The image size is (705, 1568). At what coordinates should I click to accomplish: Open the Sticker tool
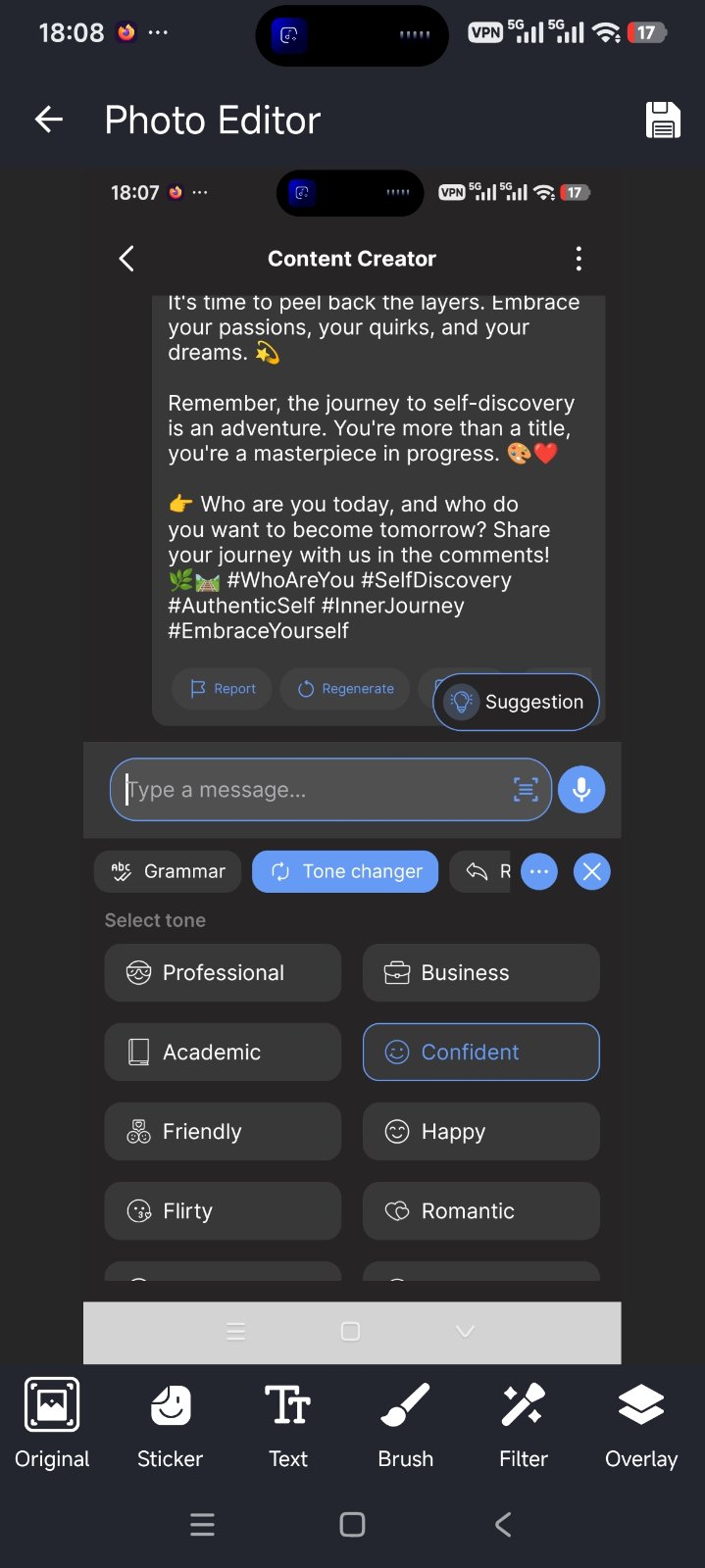[170, 1422]
